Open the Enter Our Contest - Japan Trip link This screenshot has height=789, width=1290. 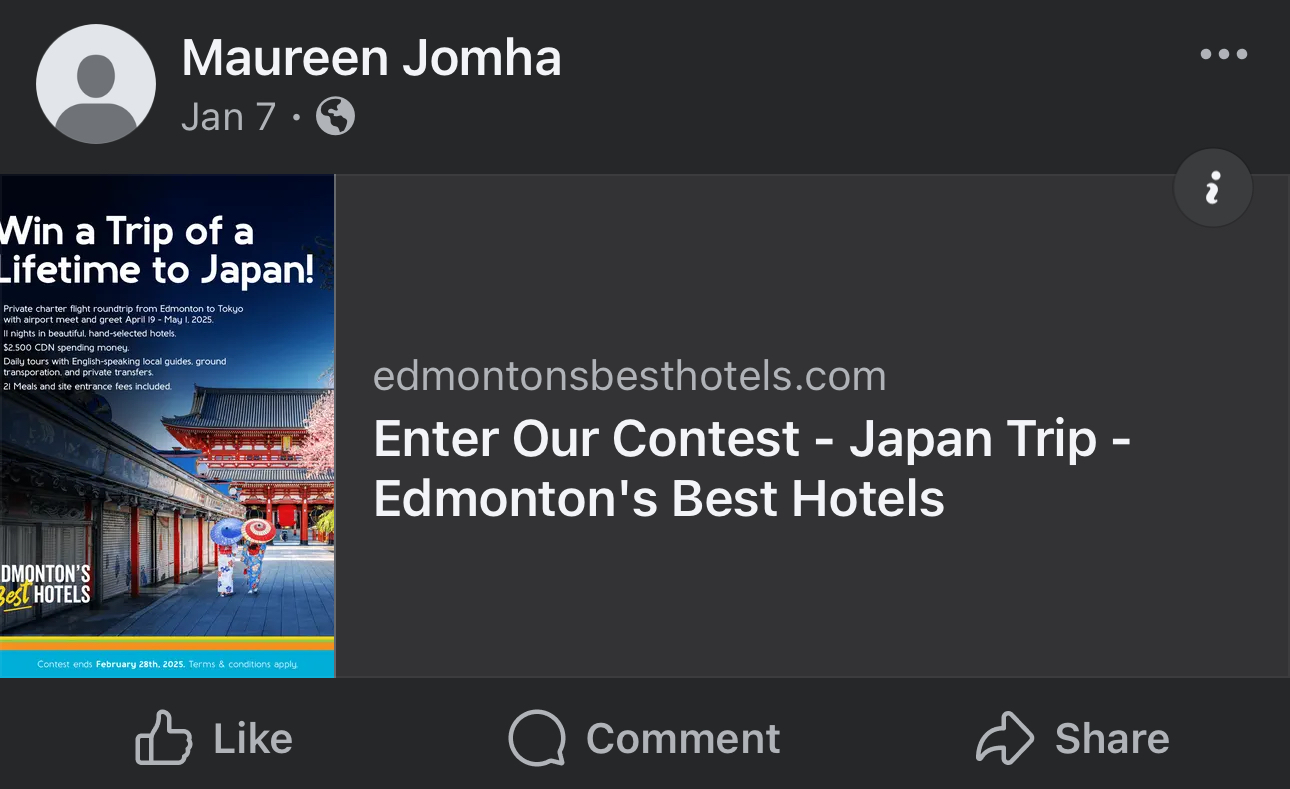click(x=752, y=469)
